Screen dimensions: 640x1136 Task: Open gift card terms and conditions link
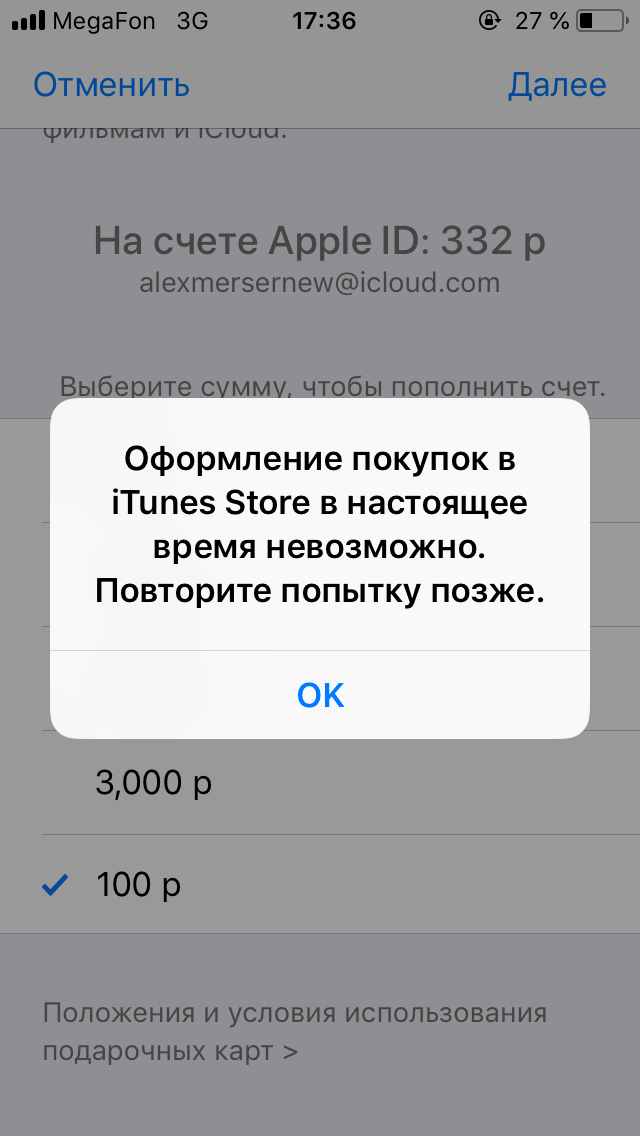(x=294, y=1032)
